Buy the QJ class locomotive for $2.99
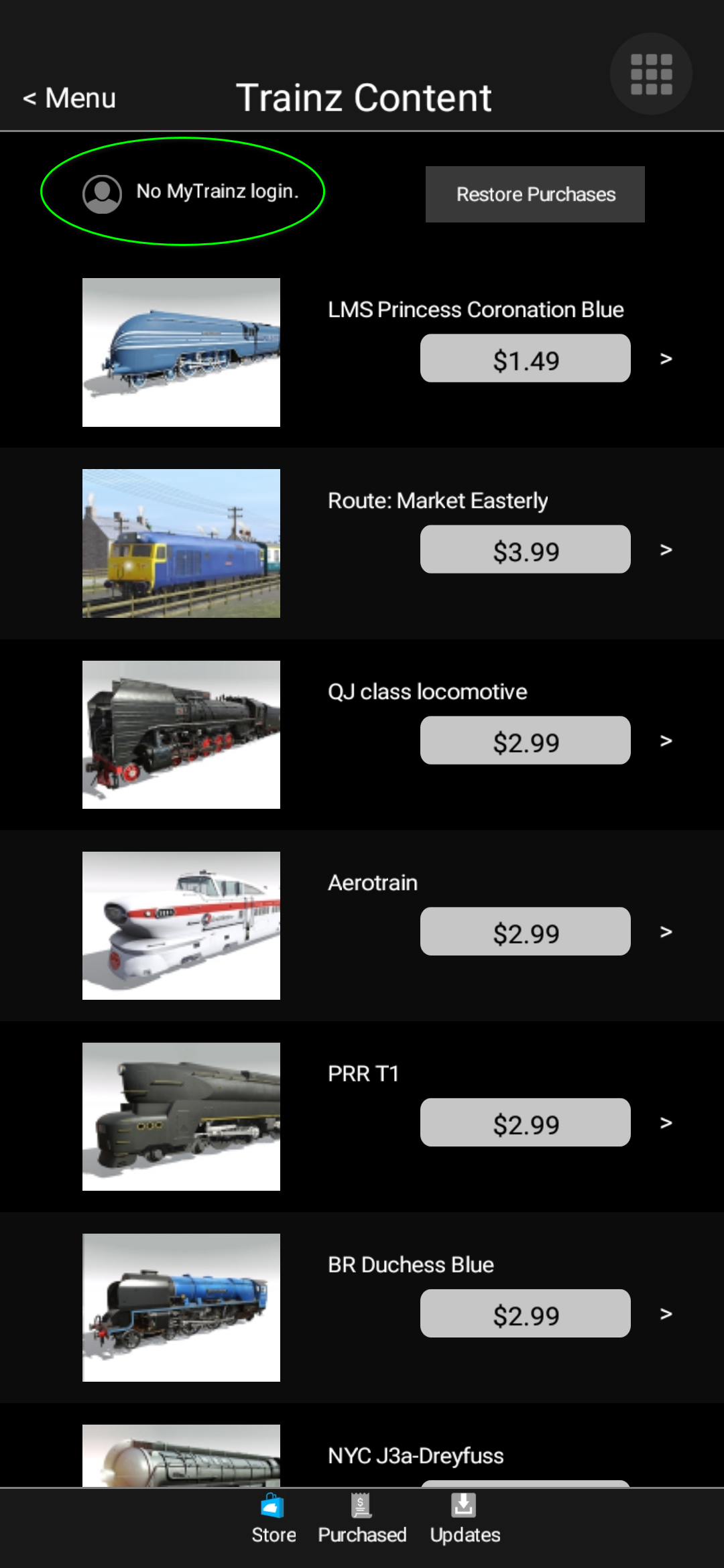The image size is (724, 1568). [526, 740]
